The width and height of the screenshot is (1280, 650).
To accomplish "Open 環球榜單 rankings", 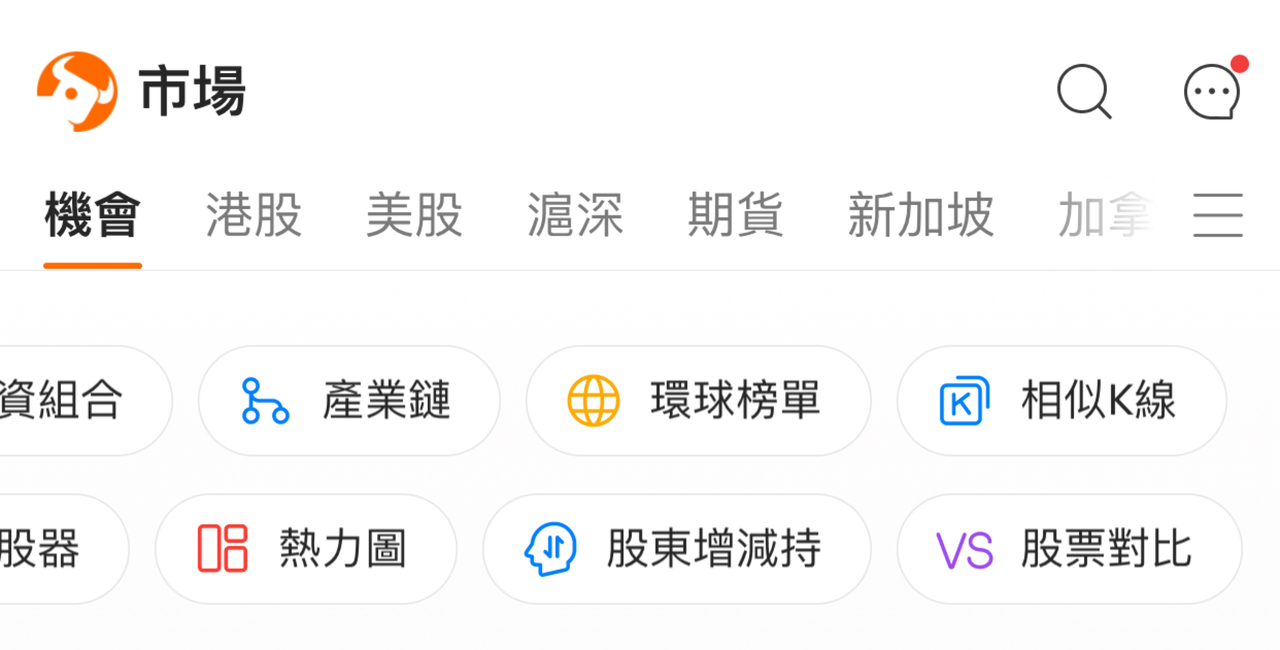I will [x=698, y=401].
